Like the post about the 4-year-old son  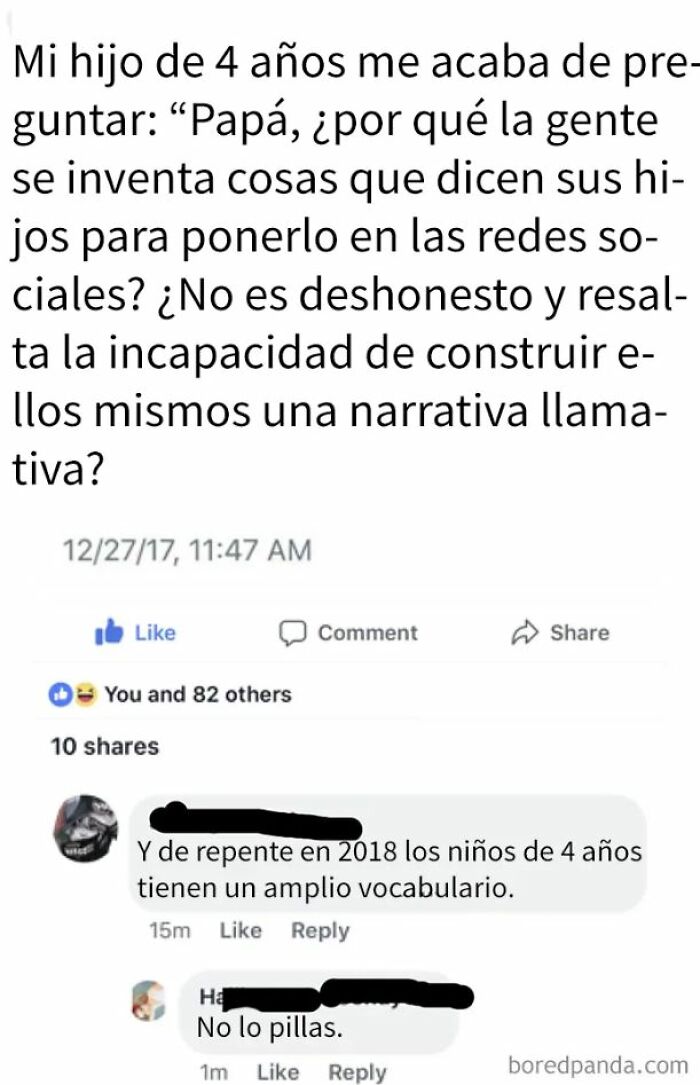[135, 633]
